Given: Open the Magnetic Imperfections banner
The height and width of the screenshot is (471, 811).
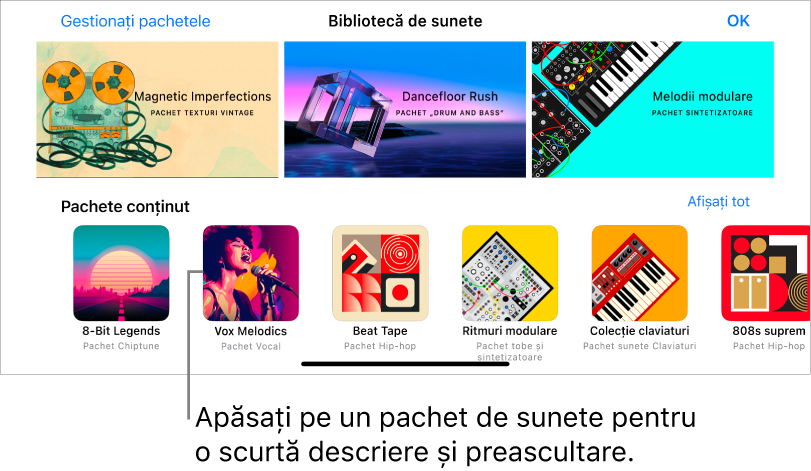Looking at the screenshot, I should 157,109.
